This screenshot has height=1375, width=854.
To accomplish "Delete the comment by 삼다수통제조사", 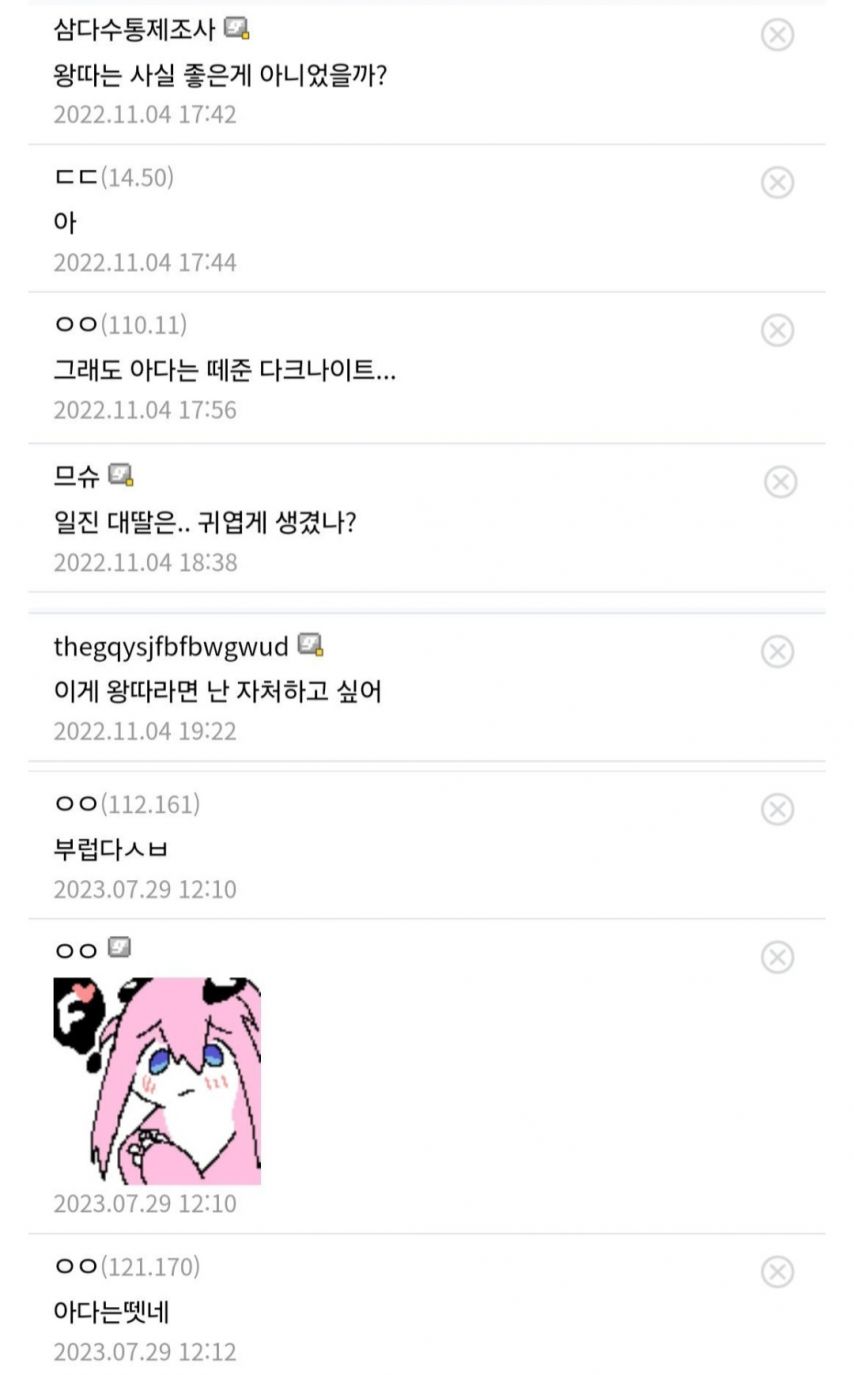I will pos(777,35).
